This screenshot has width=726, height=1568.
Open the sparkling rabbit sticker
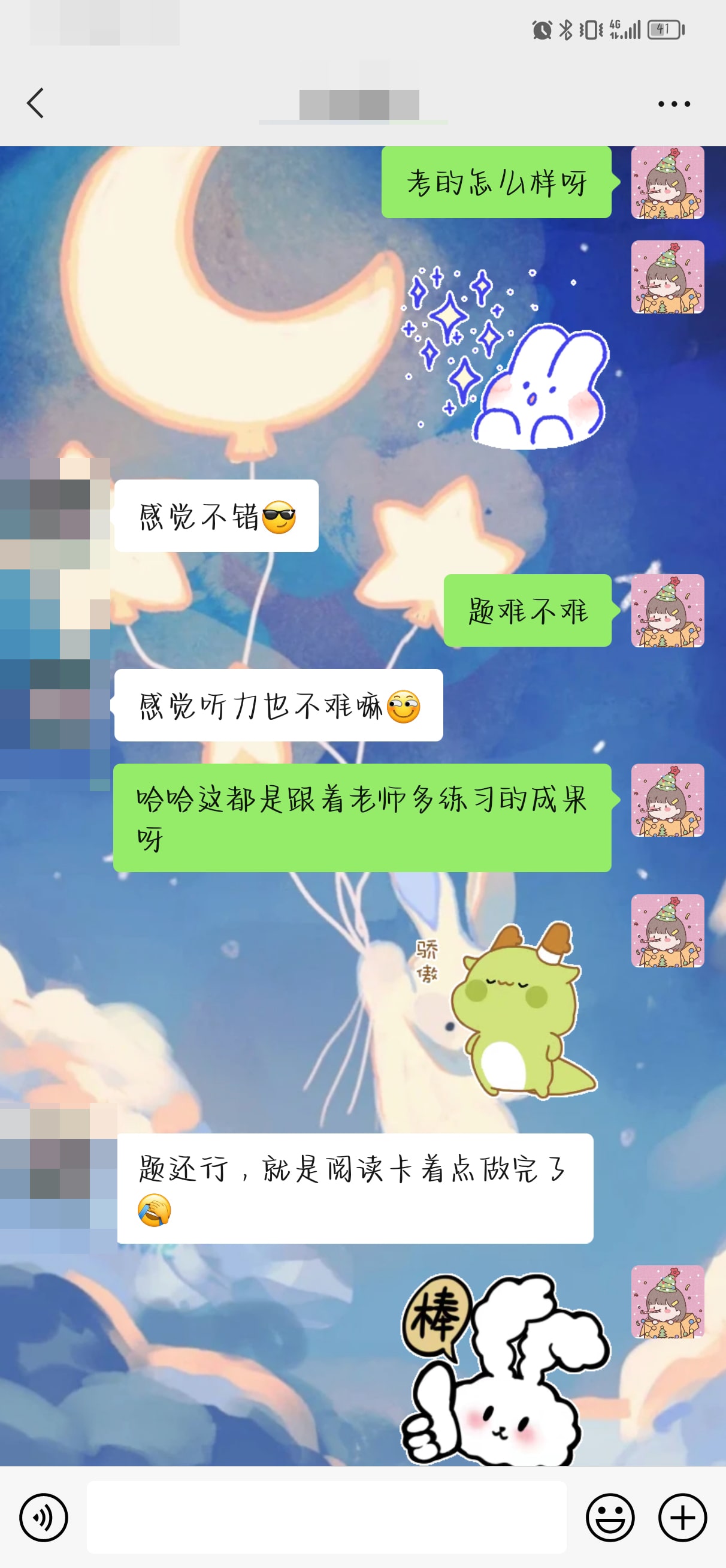[506, 359]
